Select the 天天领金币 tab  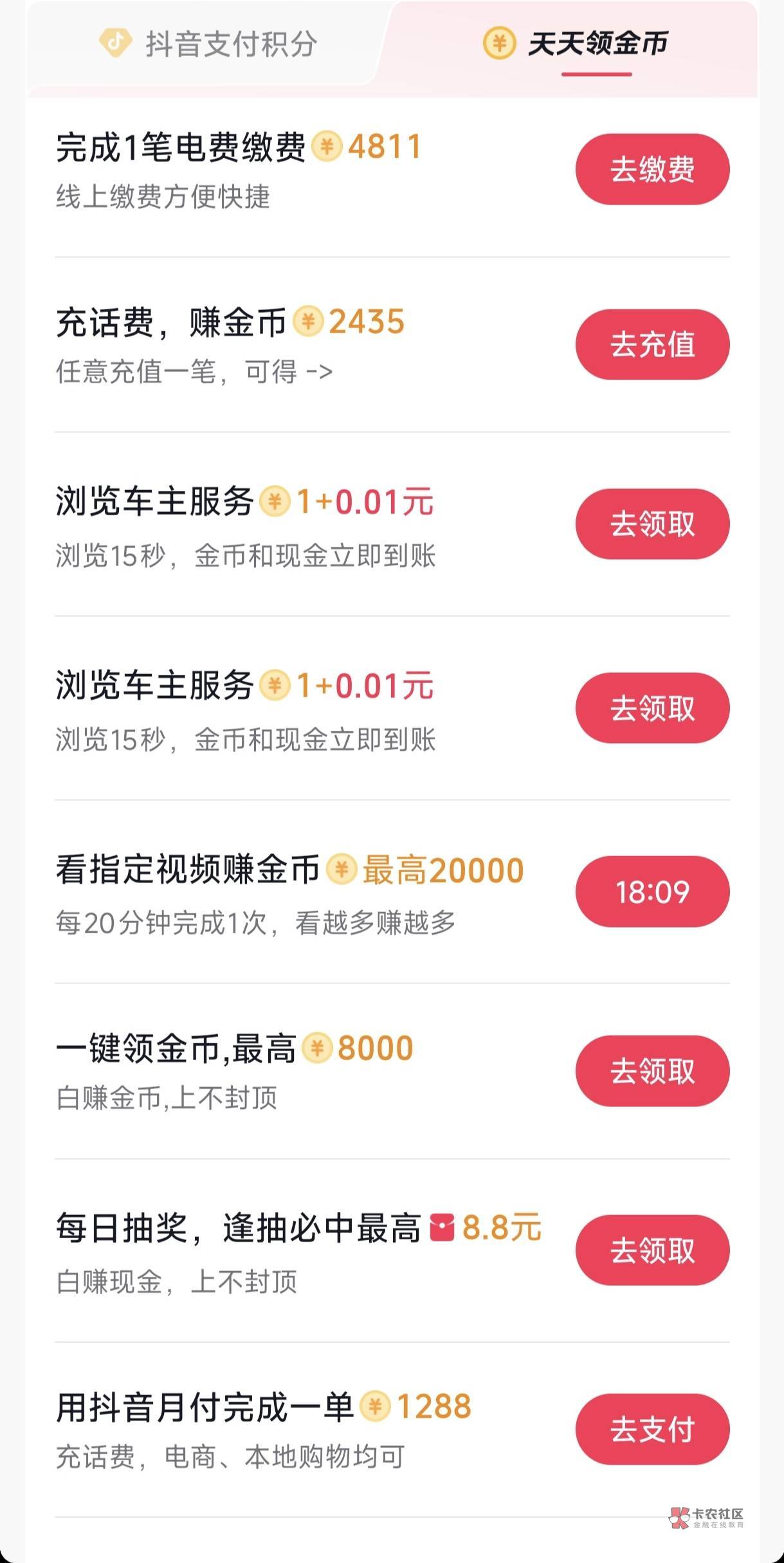coord(577,44)
